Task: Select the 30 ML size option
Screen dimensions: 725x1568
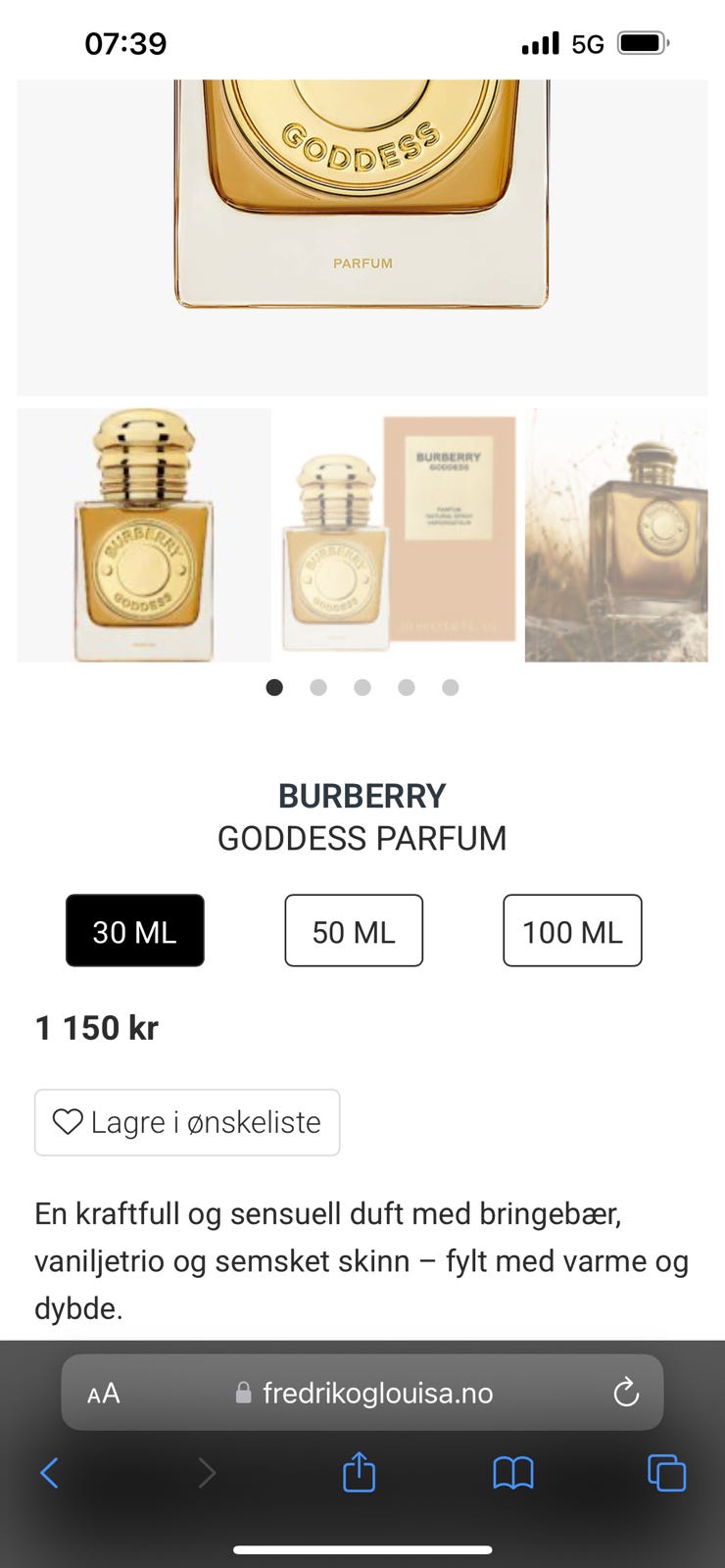Action: (x=135, y=931)
